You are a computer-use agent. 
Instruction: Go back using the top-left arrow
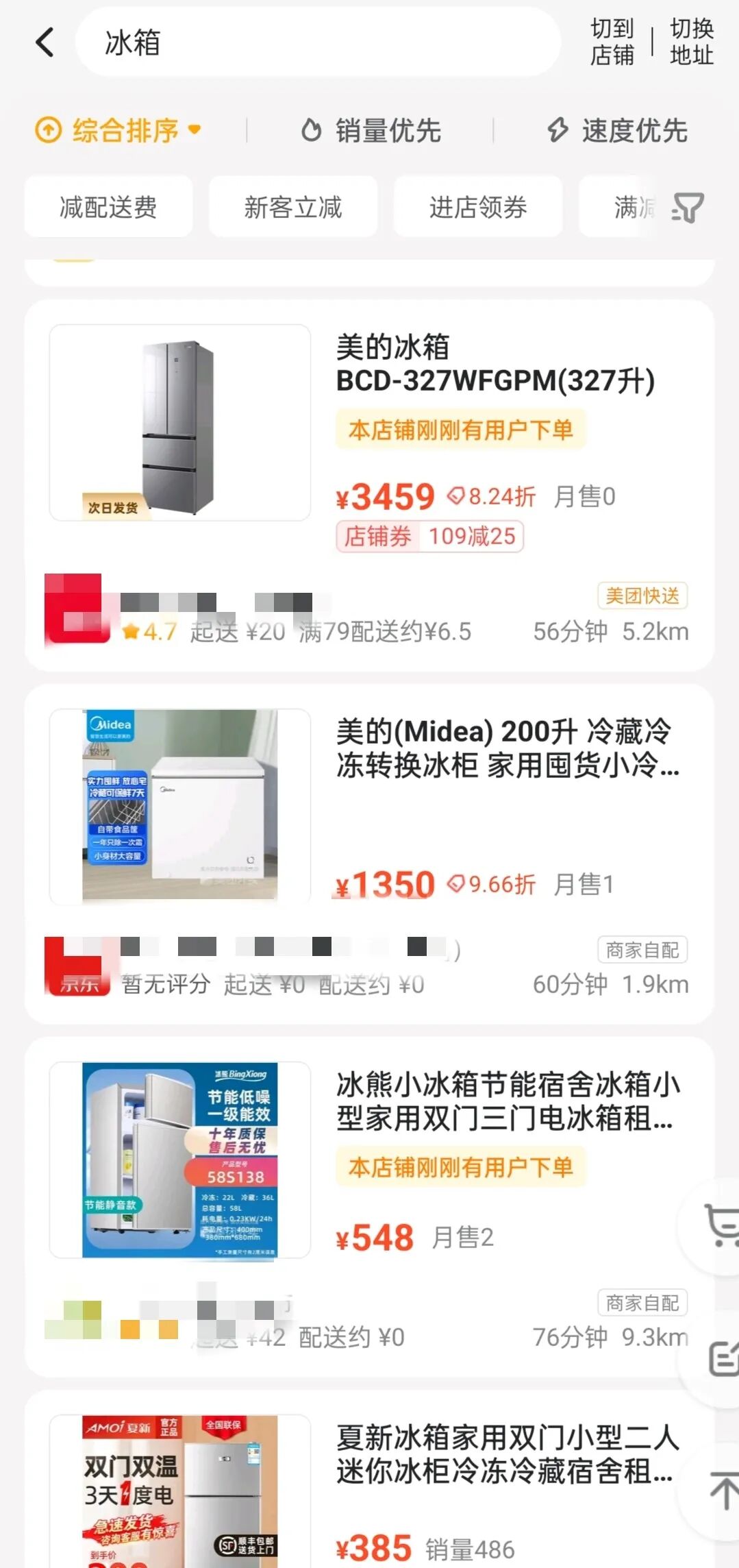point(45,42)
